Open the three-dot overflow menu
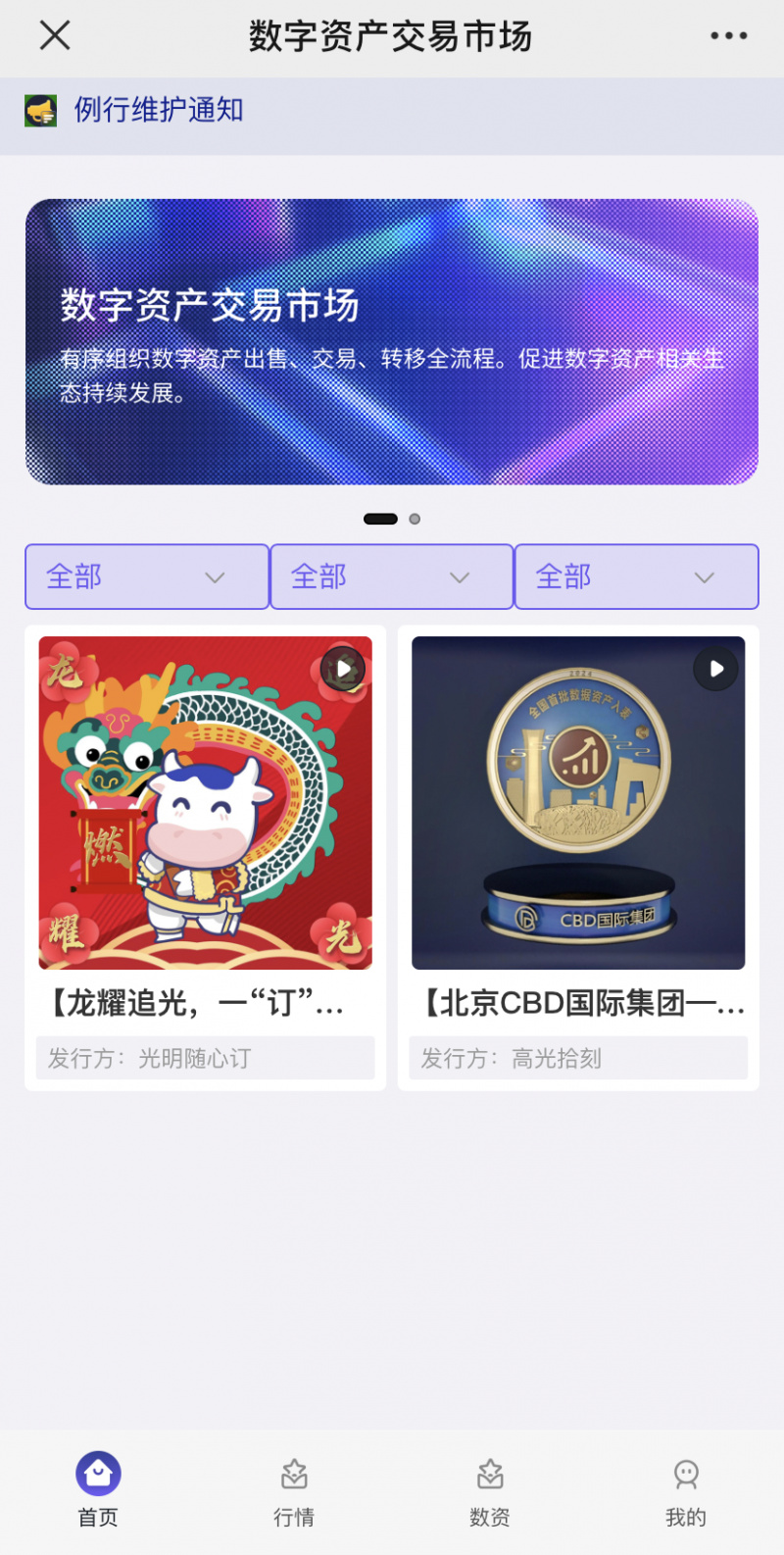The width and height of the screenshot is (784, 1555). [x=728, y=36]
